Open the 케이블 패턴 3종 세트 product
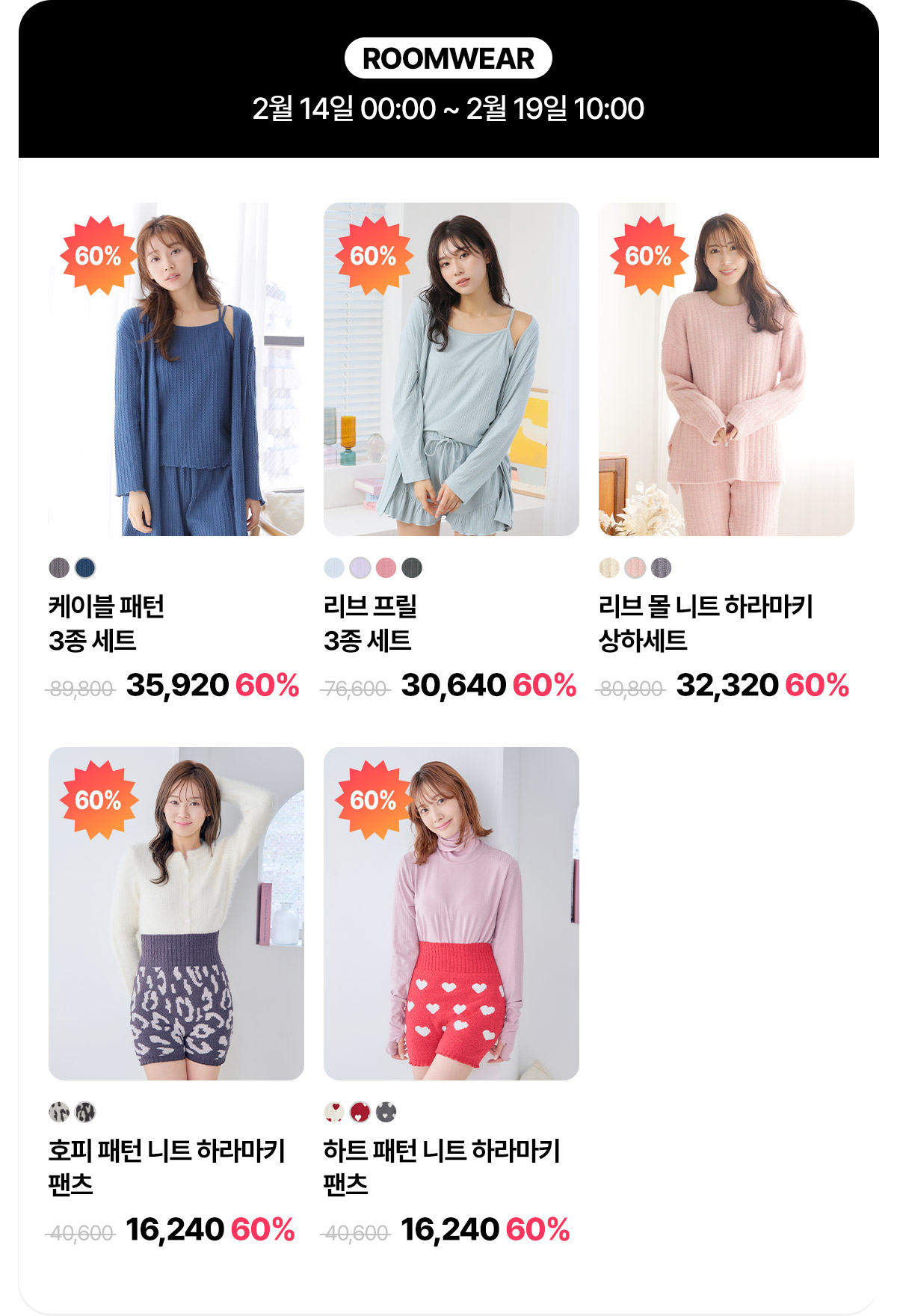Viewport: 897px width, 1316px height. tap(176, 369)
